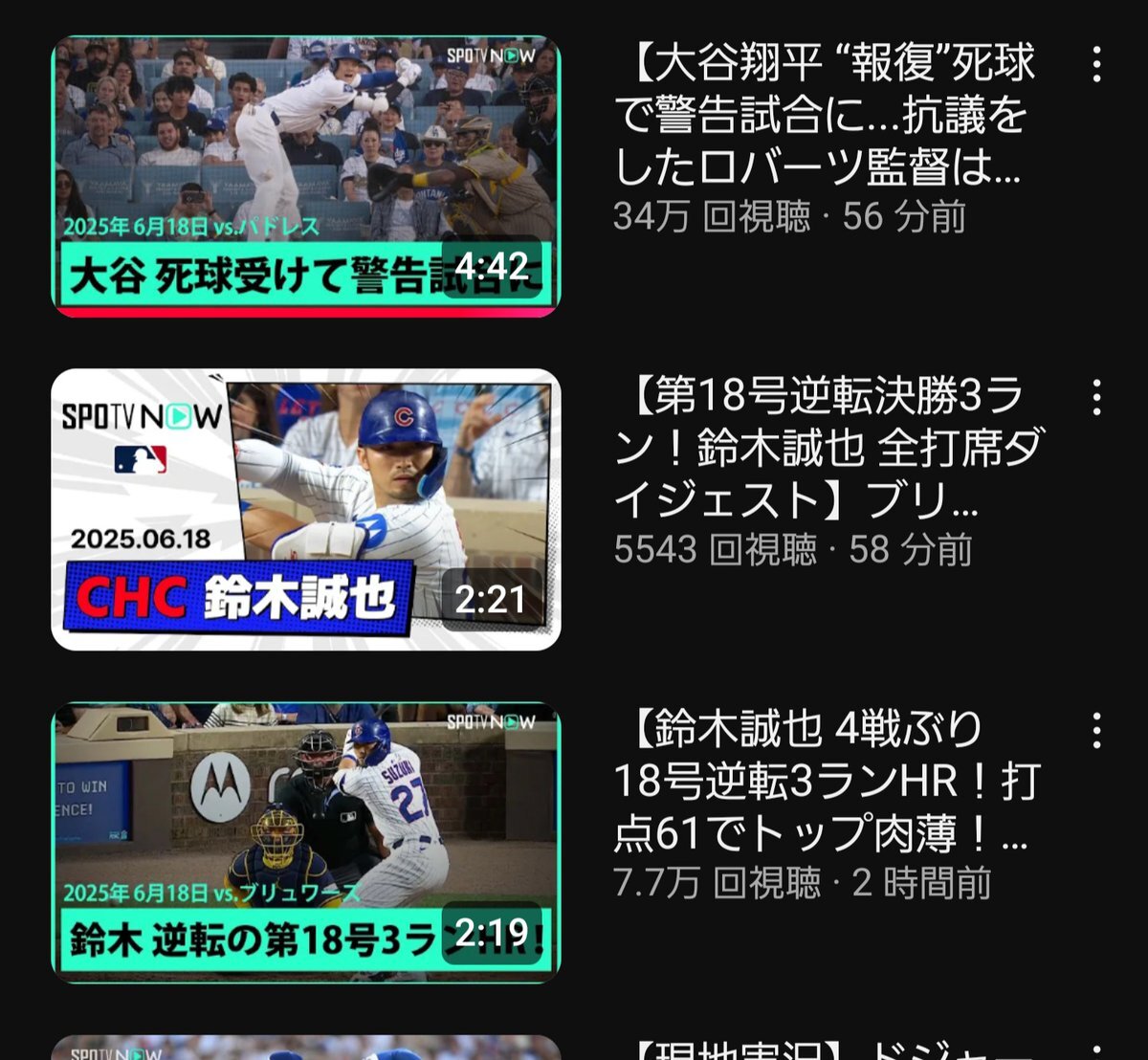Open options for the 4戦ぶり18号逆転3ランHR video
This screenshot has width=1148, height=1060.
(1096, 730)
